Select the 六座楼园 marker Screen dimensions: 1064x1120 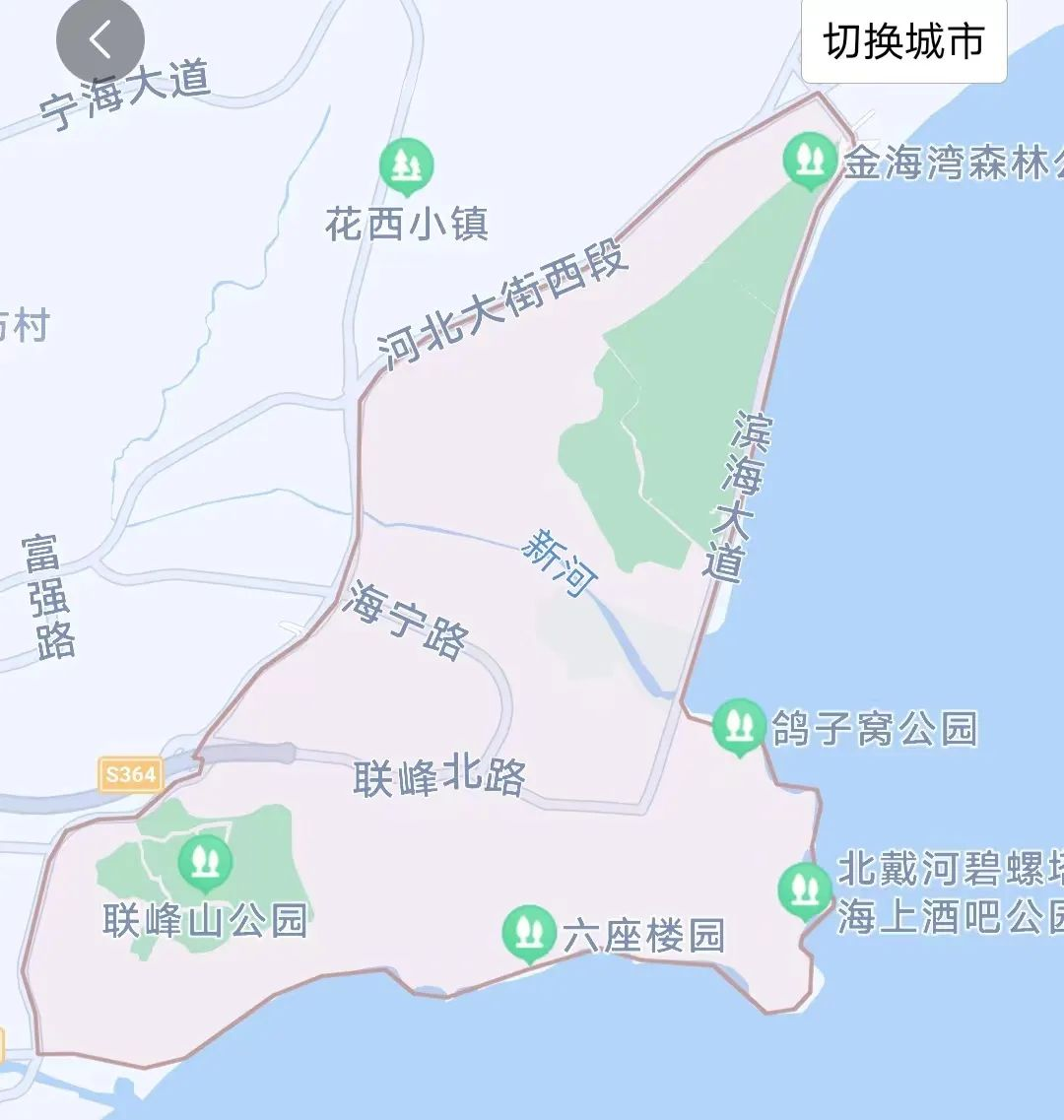[529, 932]
